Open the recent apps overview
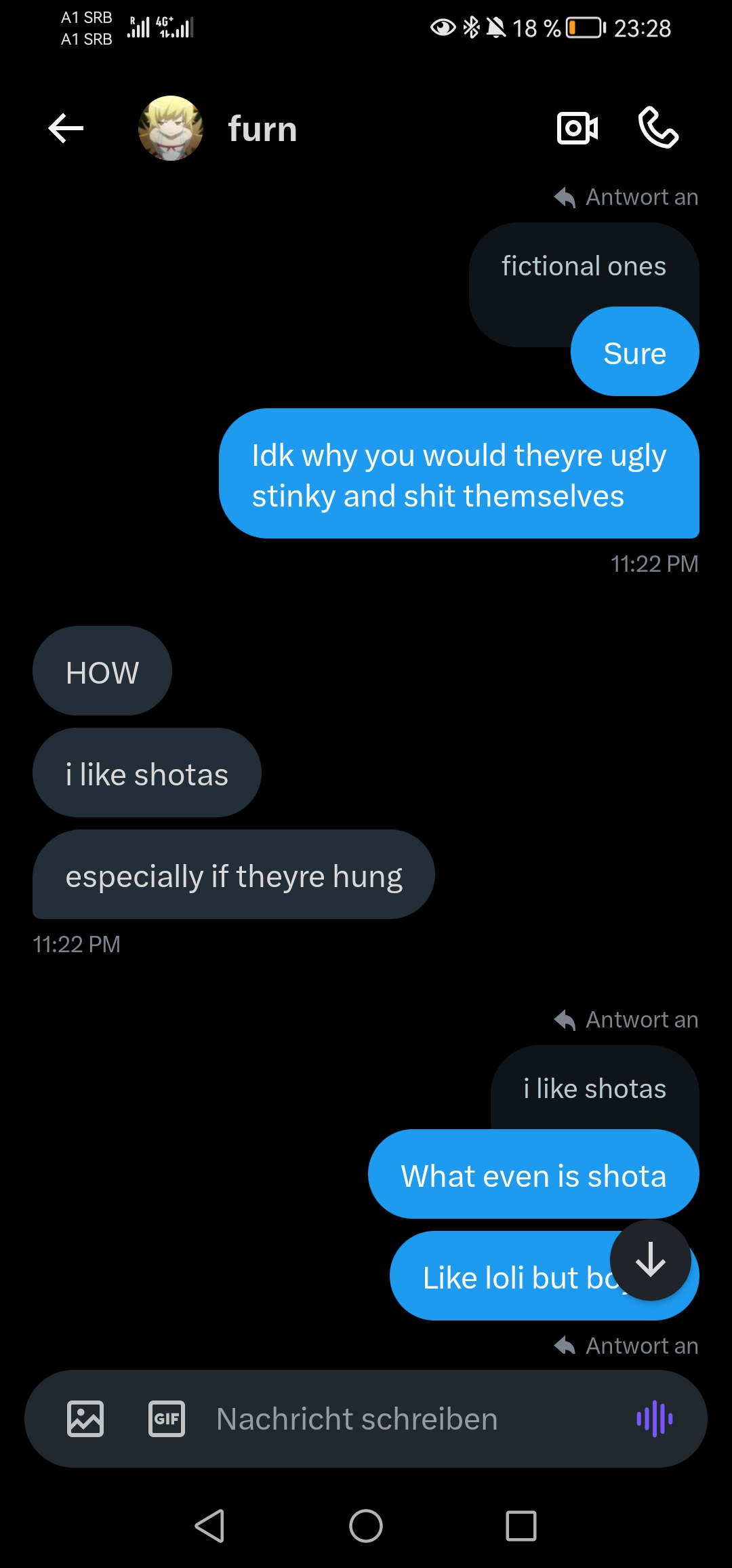 pos(521,1526)
